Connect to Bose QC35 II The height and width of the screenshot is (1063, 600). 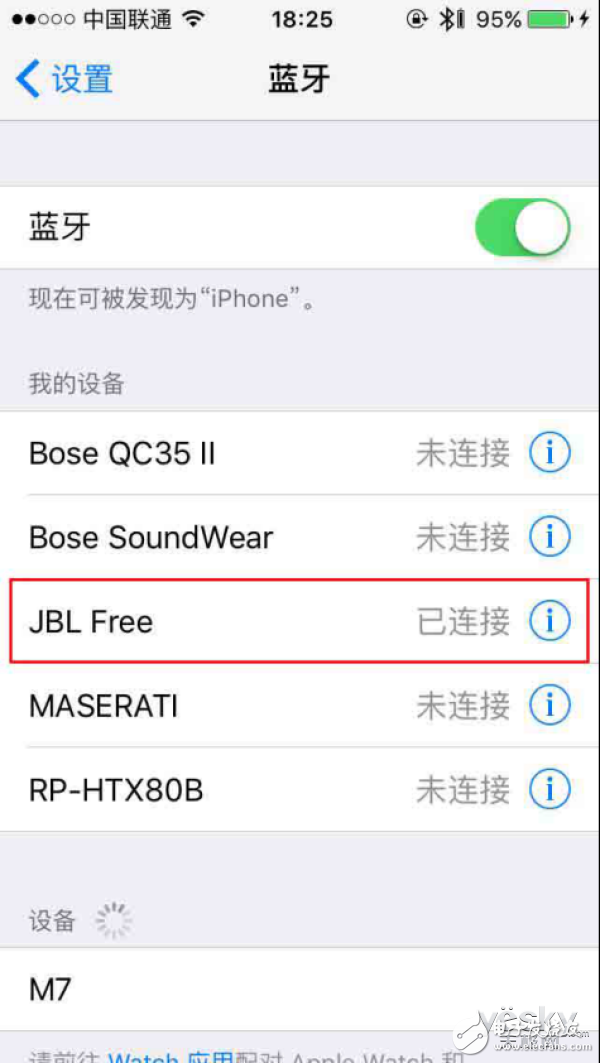pyautogui.click(x=300, y=453)
